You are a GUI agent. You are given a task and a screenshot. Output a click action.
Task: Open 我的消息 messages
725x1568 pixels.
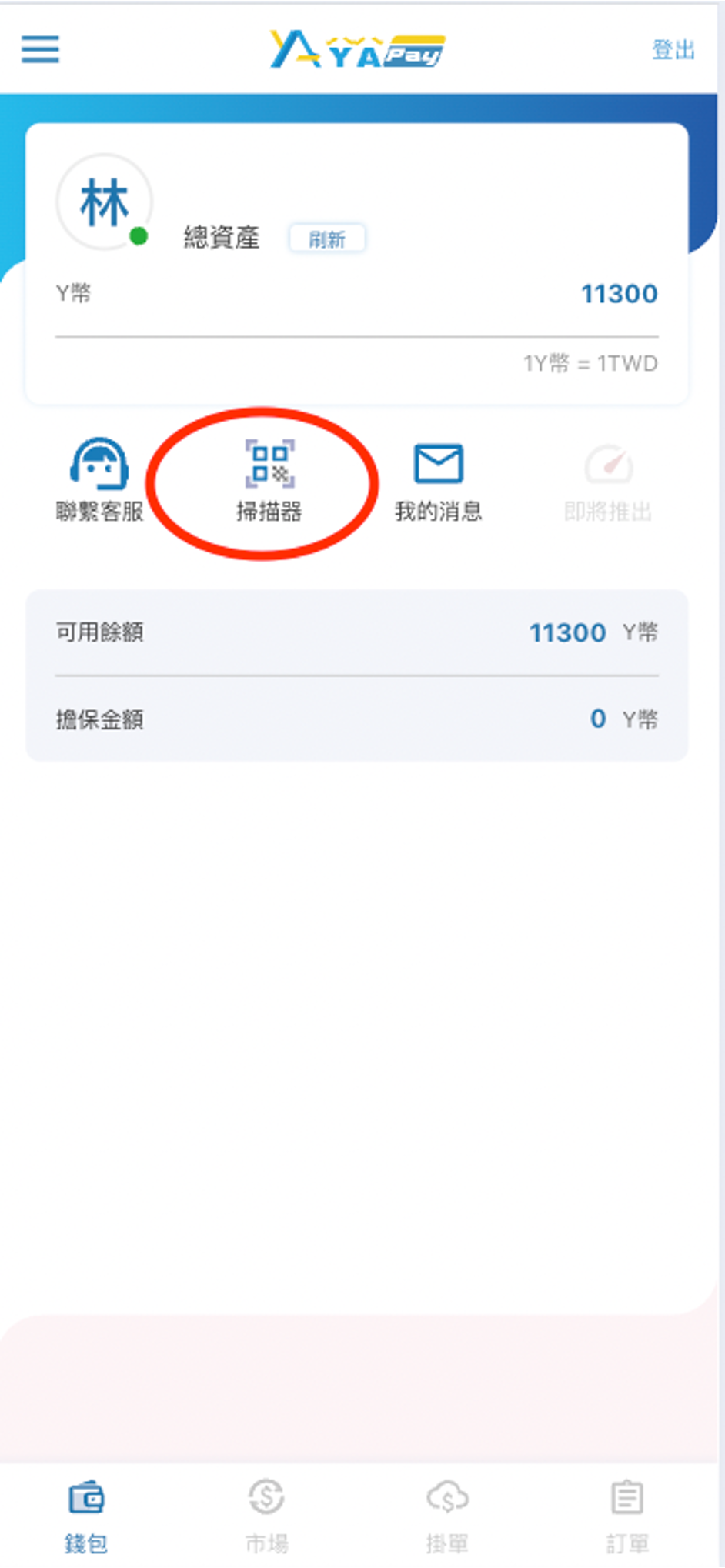[x=438, y=480]
